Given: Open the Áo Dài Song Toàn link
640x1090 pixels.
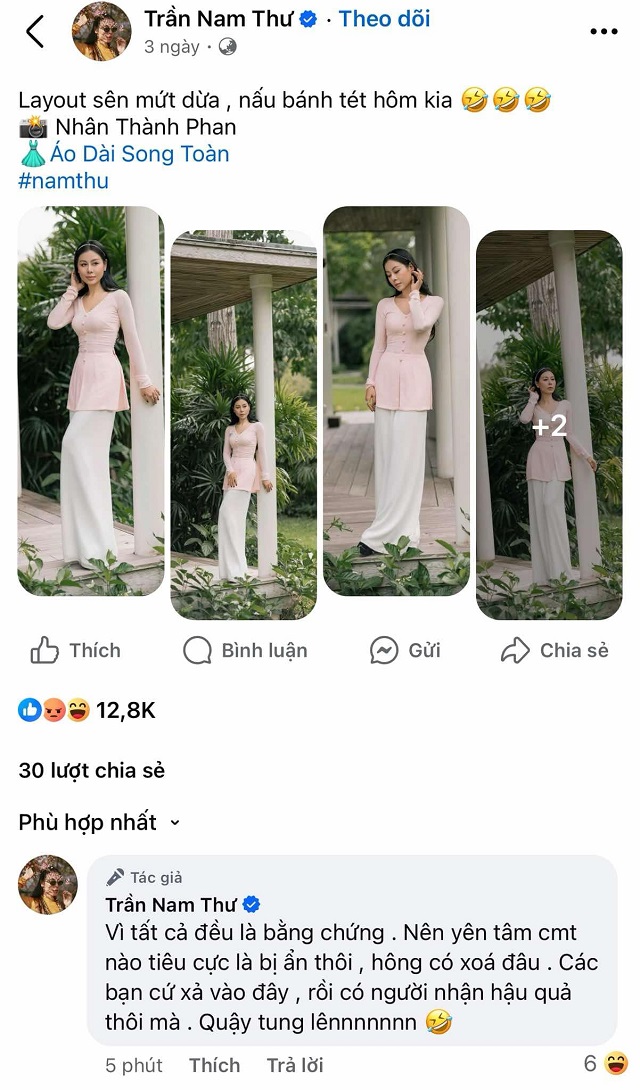Looking at the screenshot, I should tap(139, 154).
